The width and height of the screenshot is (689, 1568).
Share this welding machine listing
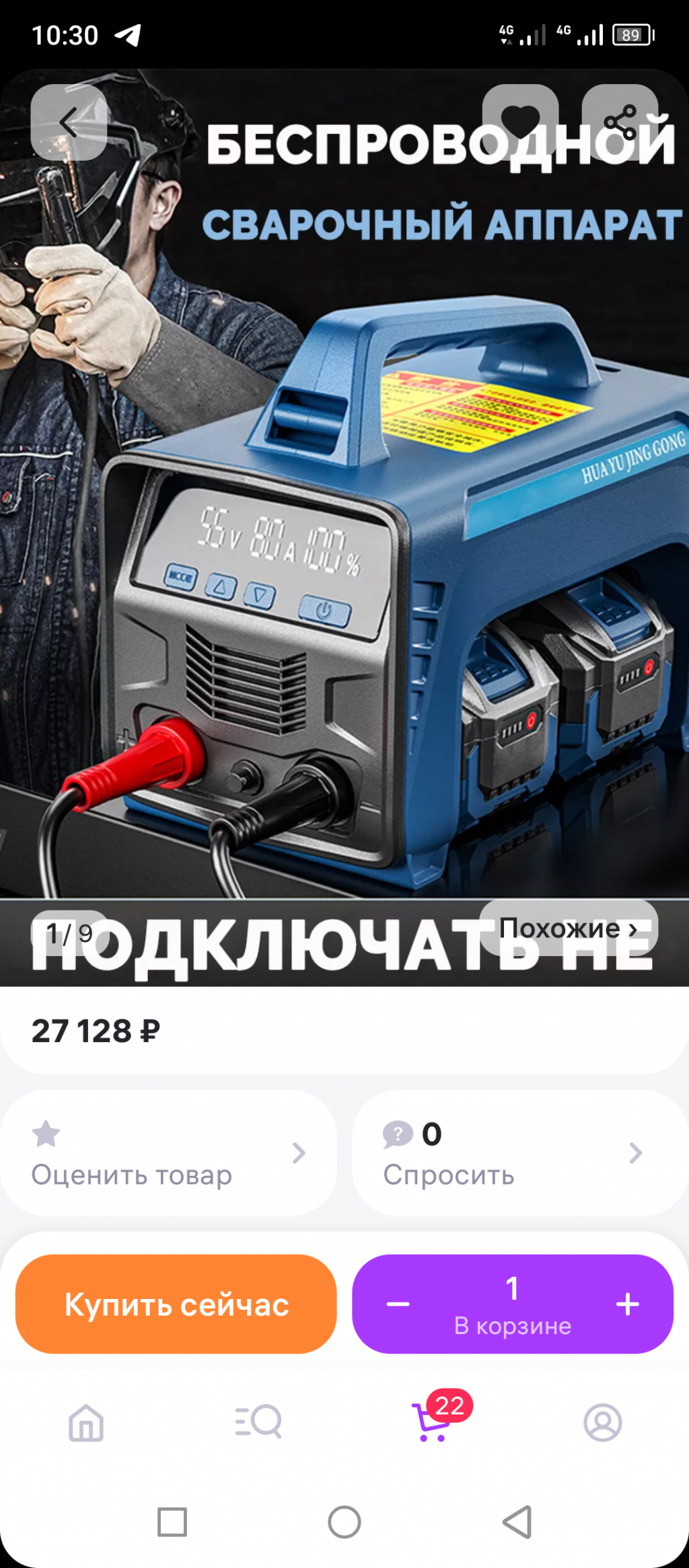tap(620, 122)
